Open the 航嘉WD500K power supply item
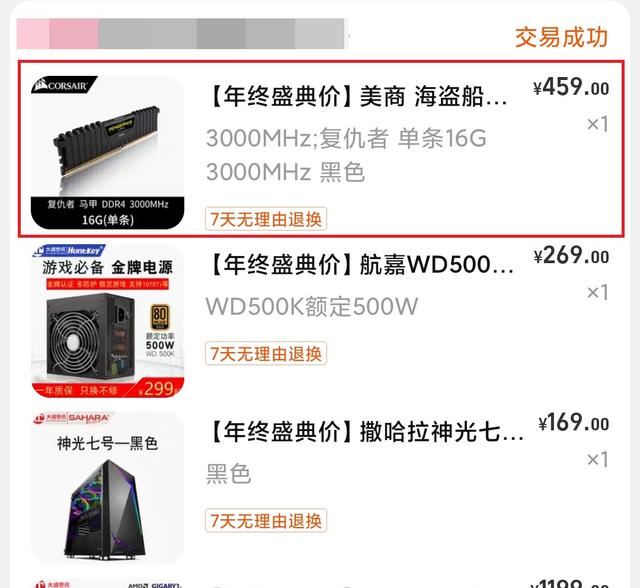 (362, 266)
